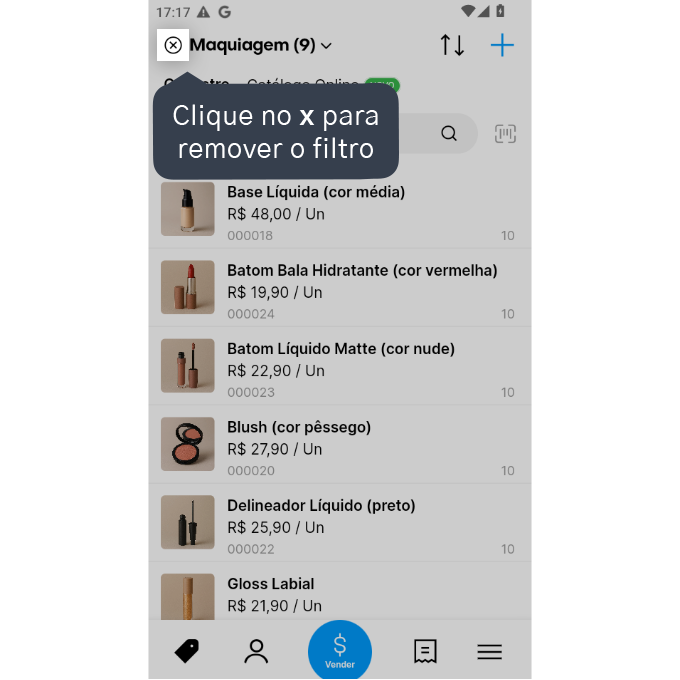Open Delineador Líquido (preto) item
The height and width of the screenshot is (680, 680).
[340, 523]
